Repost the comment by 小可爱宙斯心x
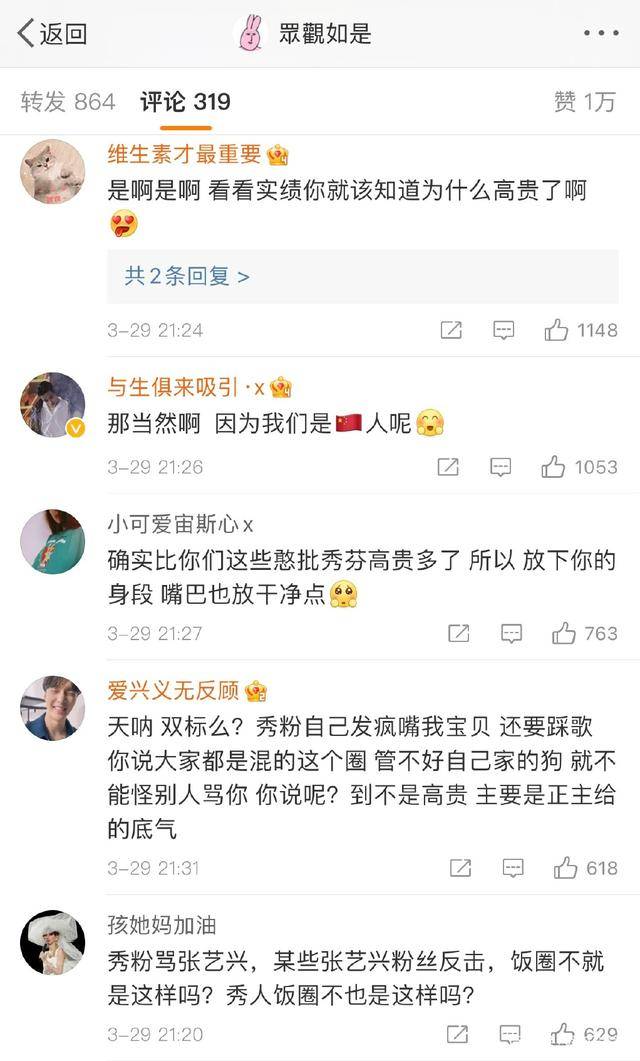Screen dimensions: 640x1061 coord(458,633)
